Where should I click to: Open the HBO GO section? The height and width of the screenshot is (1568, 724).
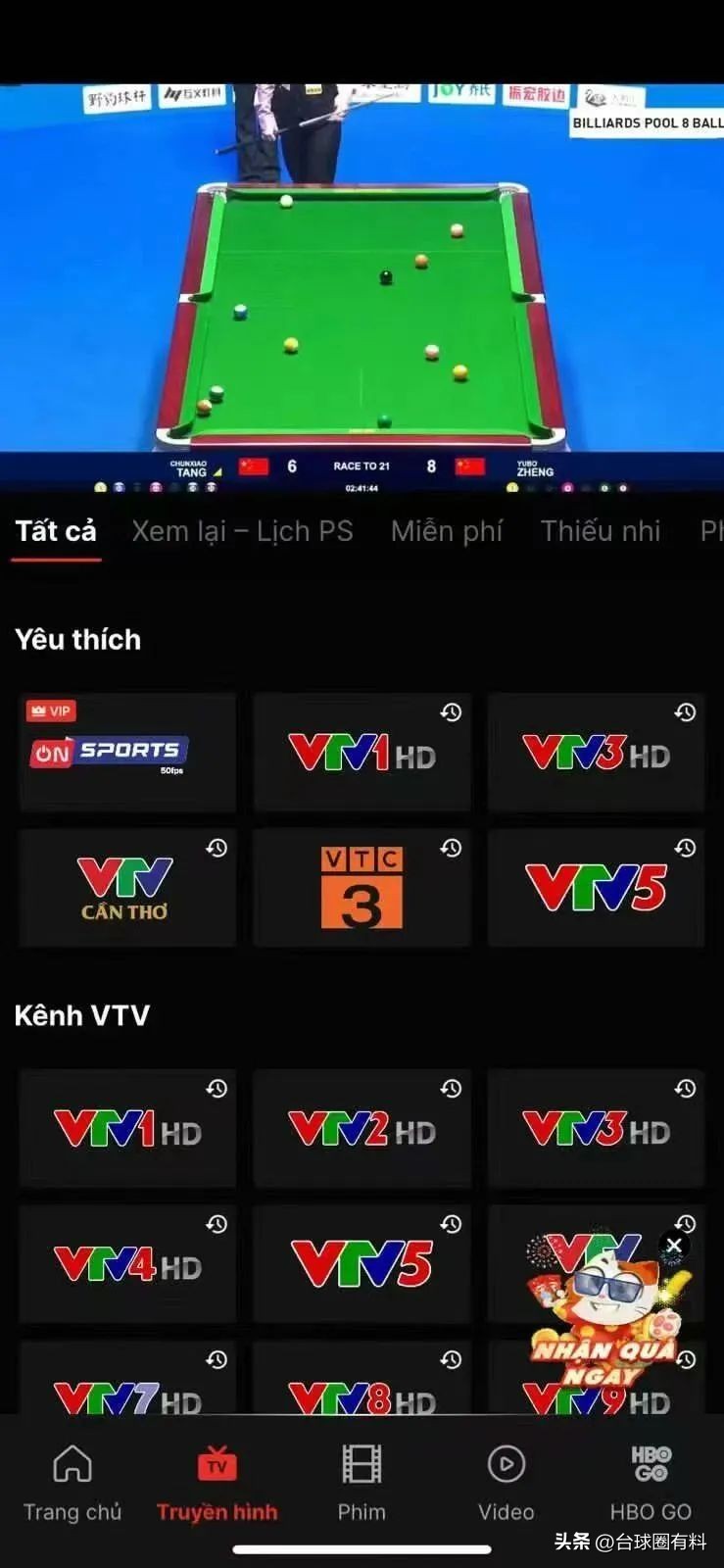pos(651,1483)
